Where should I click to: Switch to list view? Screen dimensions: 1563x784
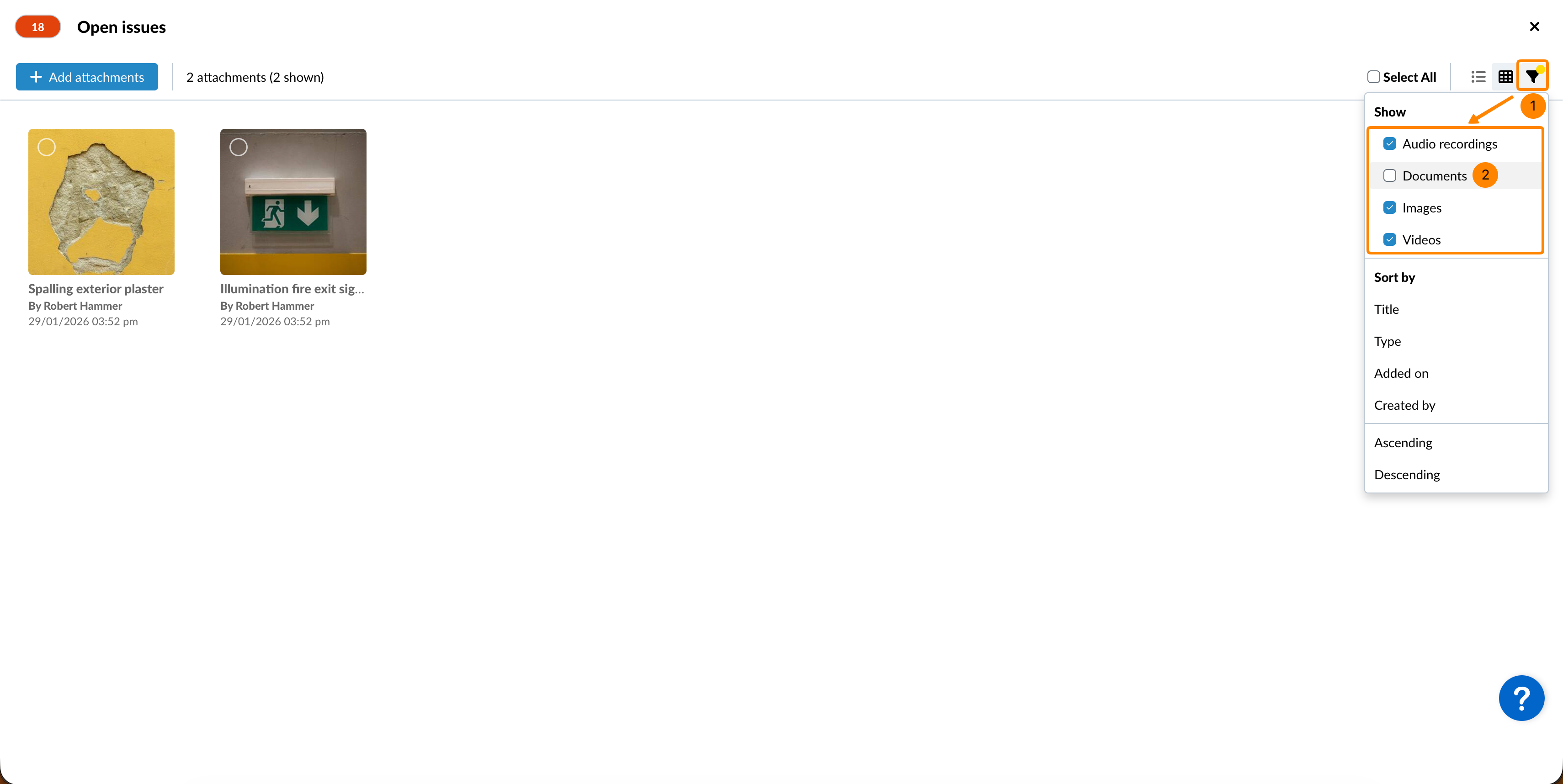click(x=1478, y=77)
